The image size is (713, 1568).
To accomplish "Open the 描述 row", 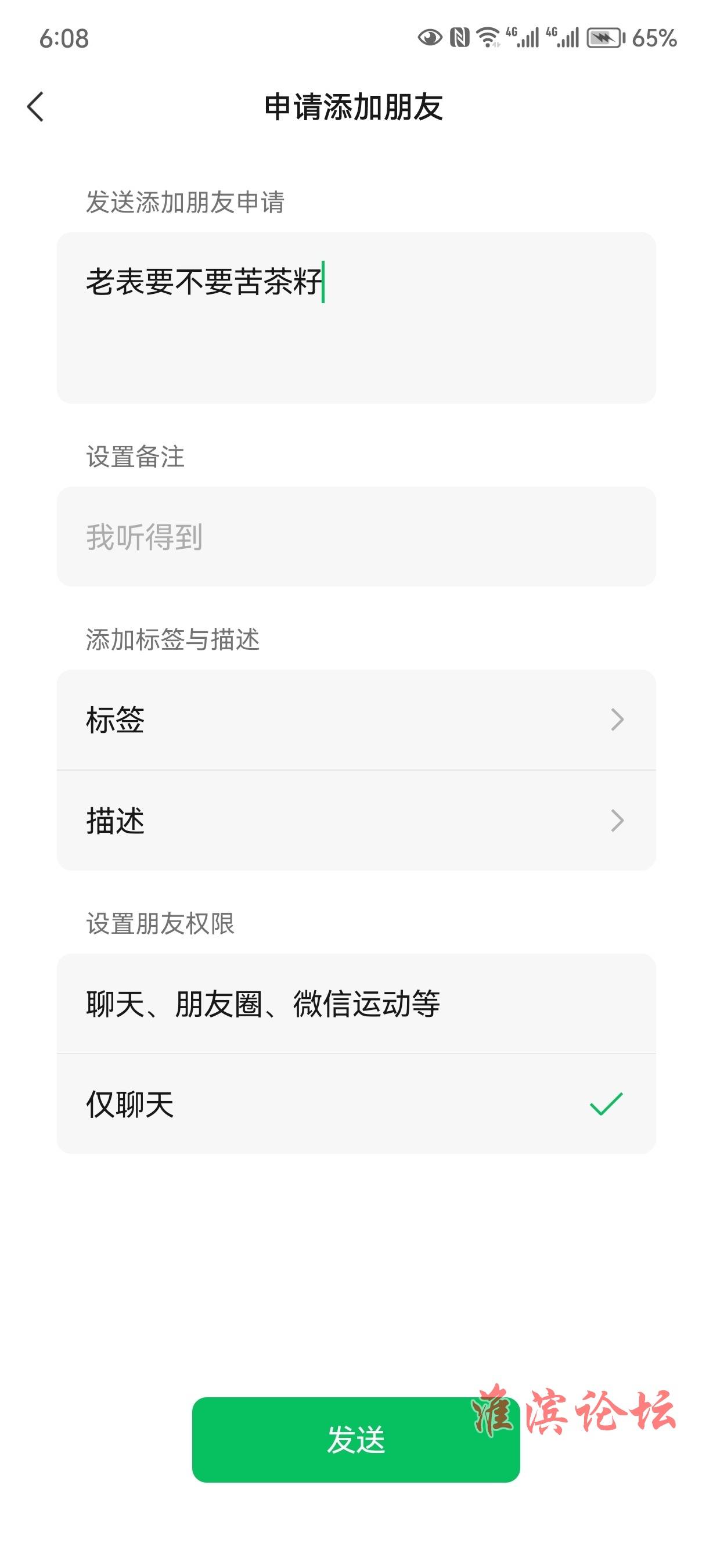I will [356, 821].
